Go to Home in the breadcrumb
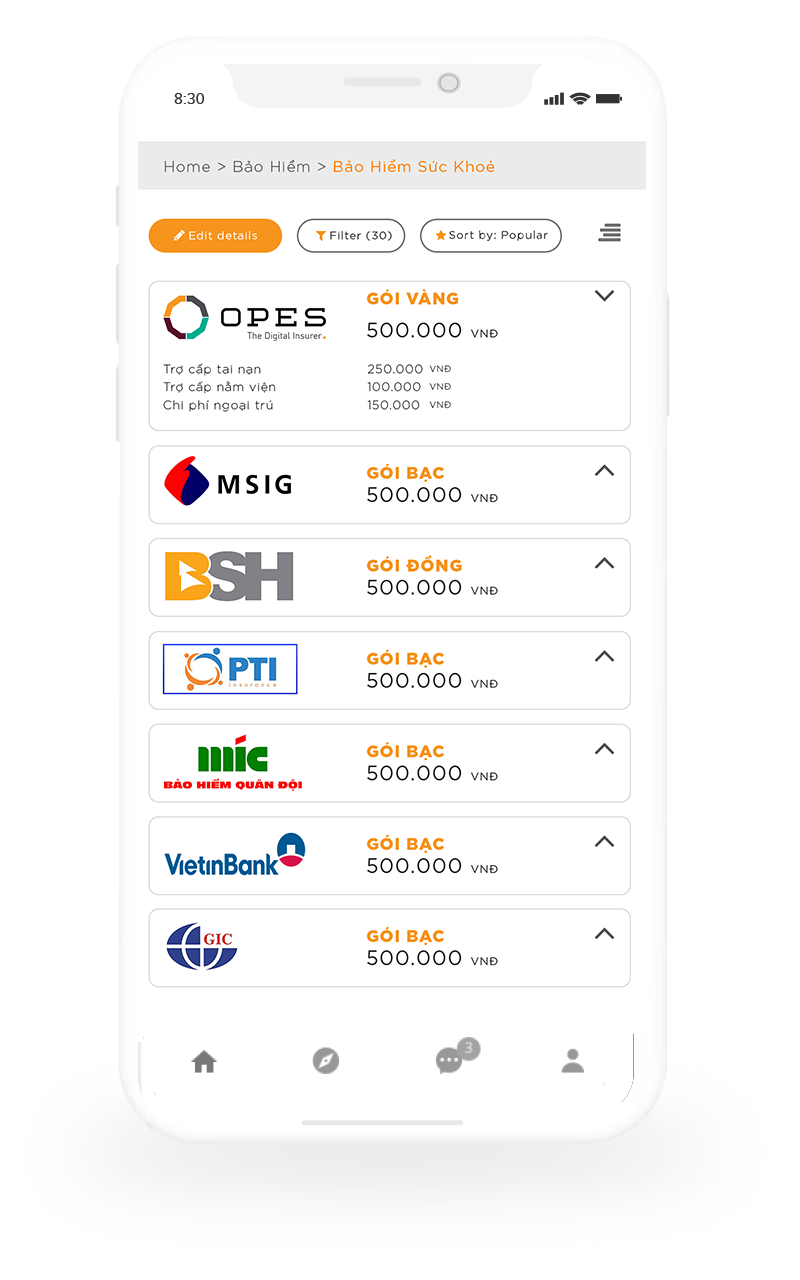Image resolution: width=800 pixels, height=1280 pixels. tap(187, 167)
